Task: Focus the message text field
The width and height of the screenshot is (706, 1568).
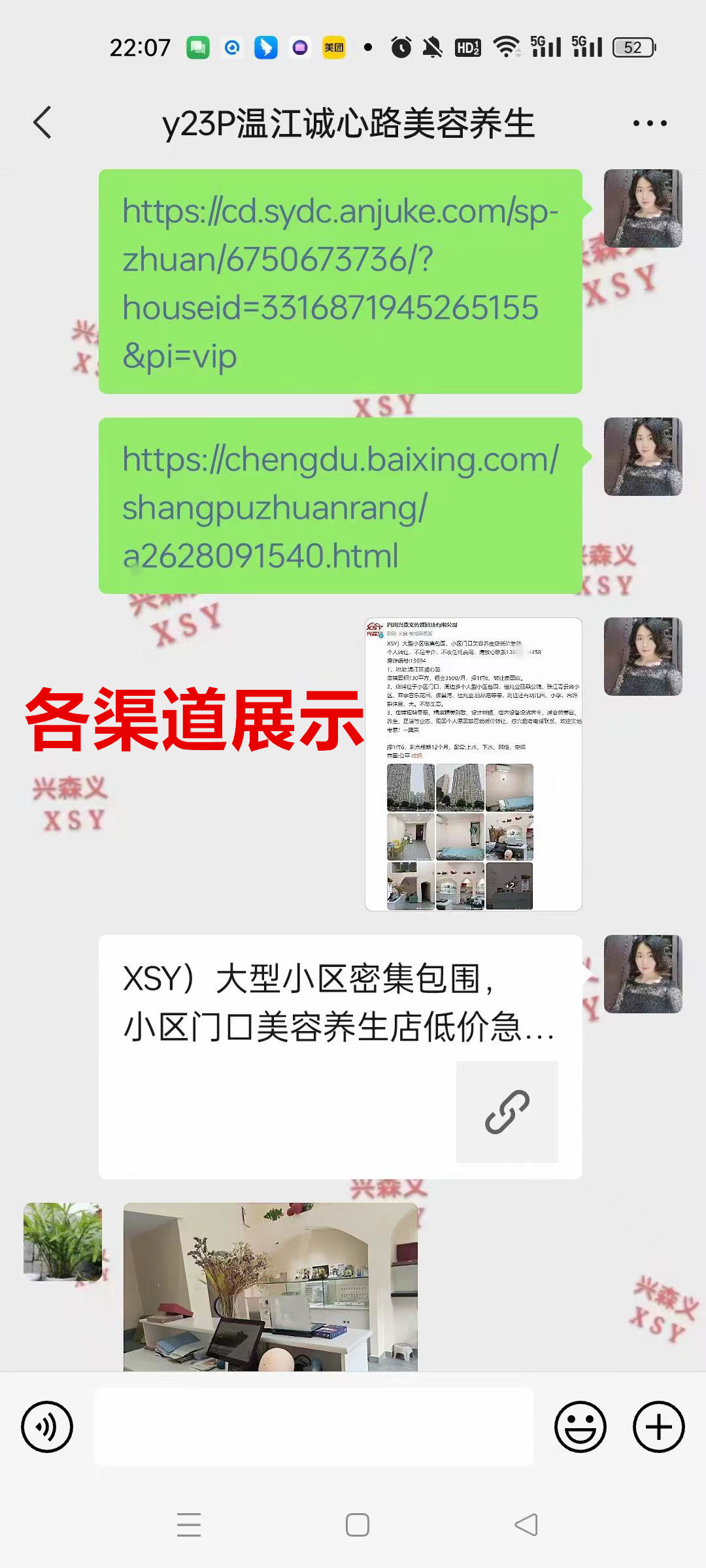Action: 314,1427
